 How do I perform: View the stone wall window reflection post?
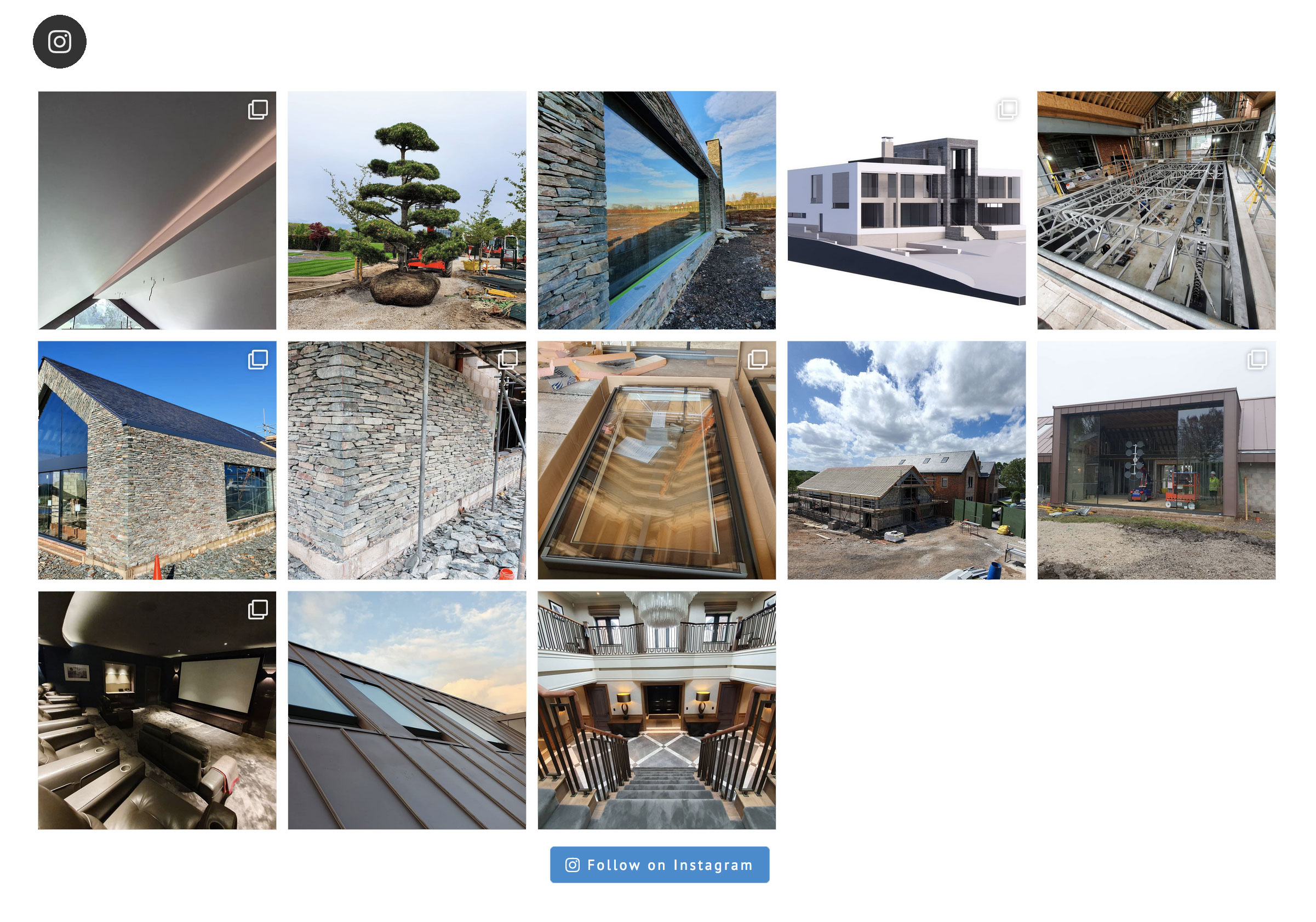pyautogui.click(x=656, y=210)
